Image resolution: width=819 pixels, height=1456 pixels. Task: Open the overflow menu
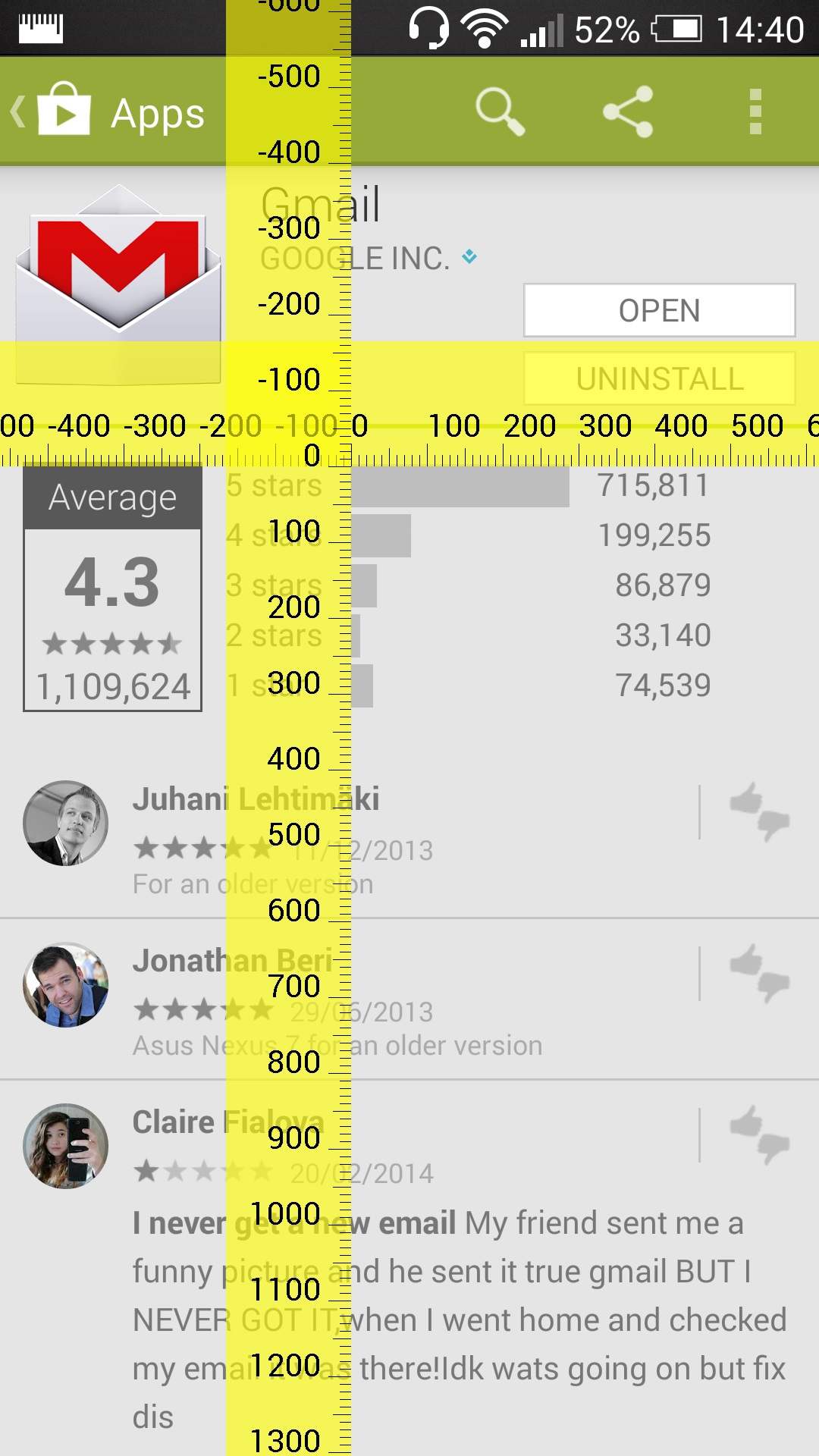[x=755, y=112]
